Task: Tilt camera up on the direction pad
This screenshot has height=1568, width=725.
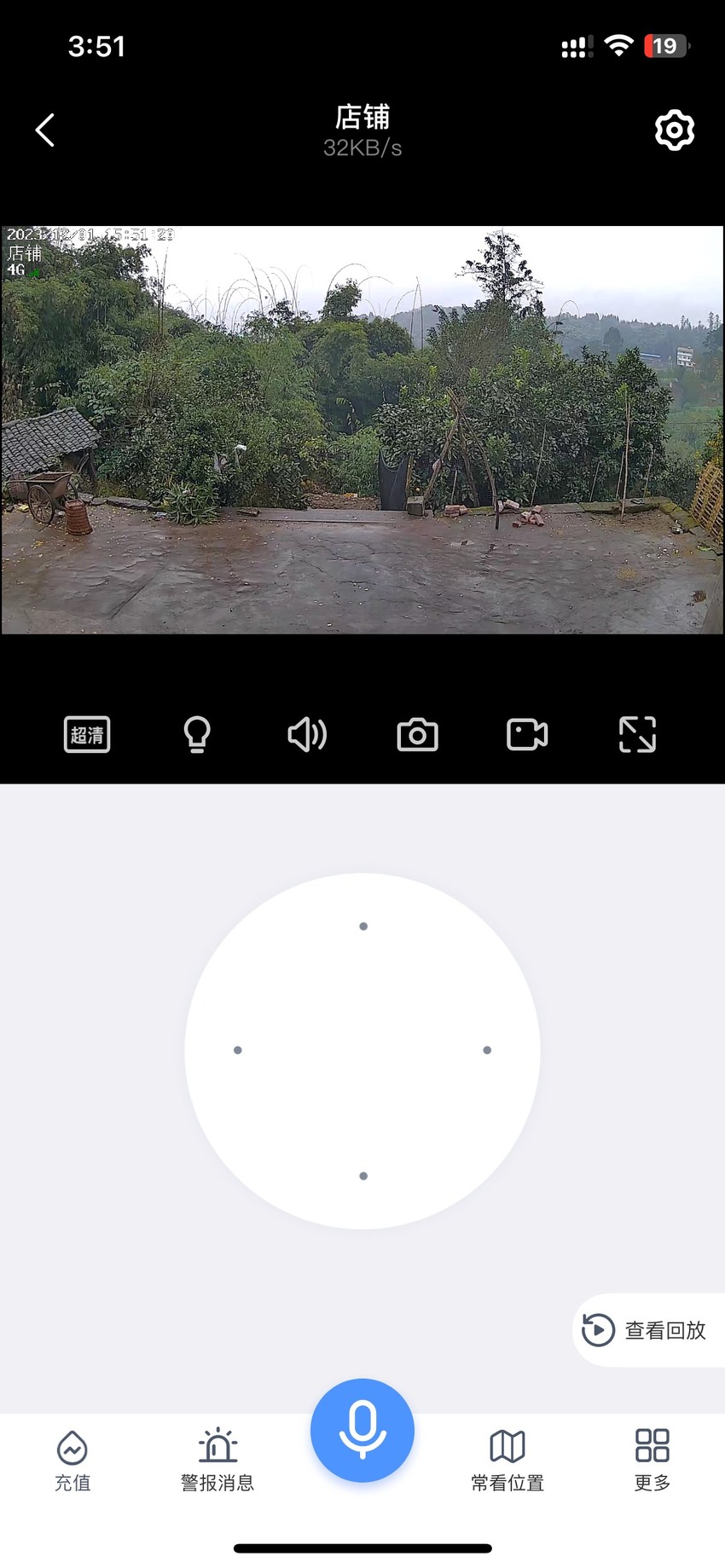Action: [363, 926]
